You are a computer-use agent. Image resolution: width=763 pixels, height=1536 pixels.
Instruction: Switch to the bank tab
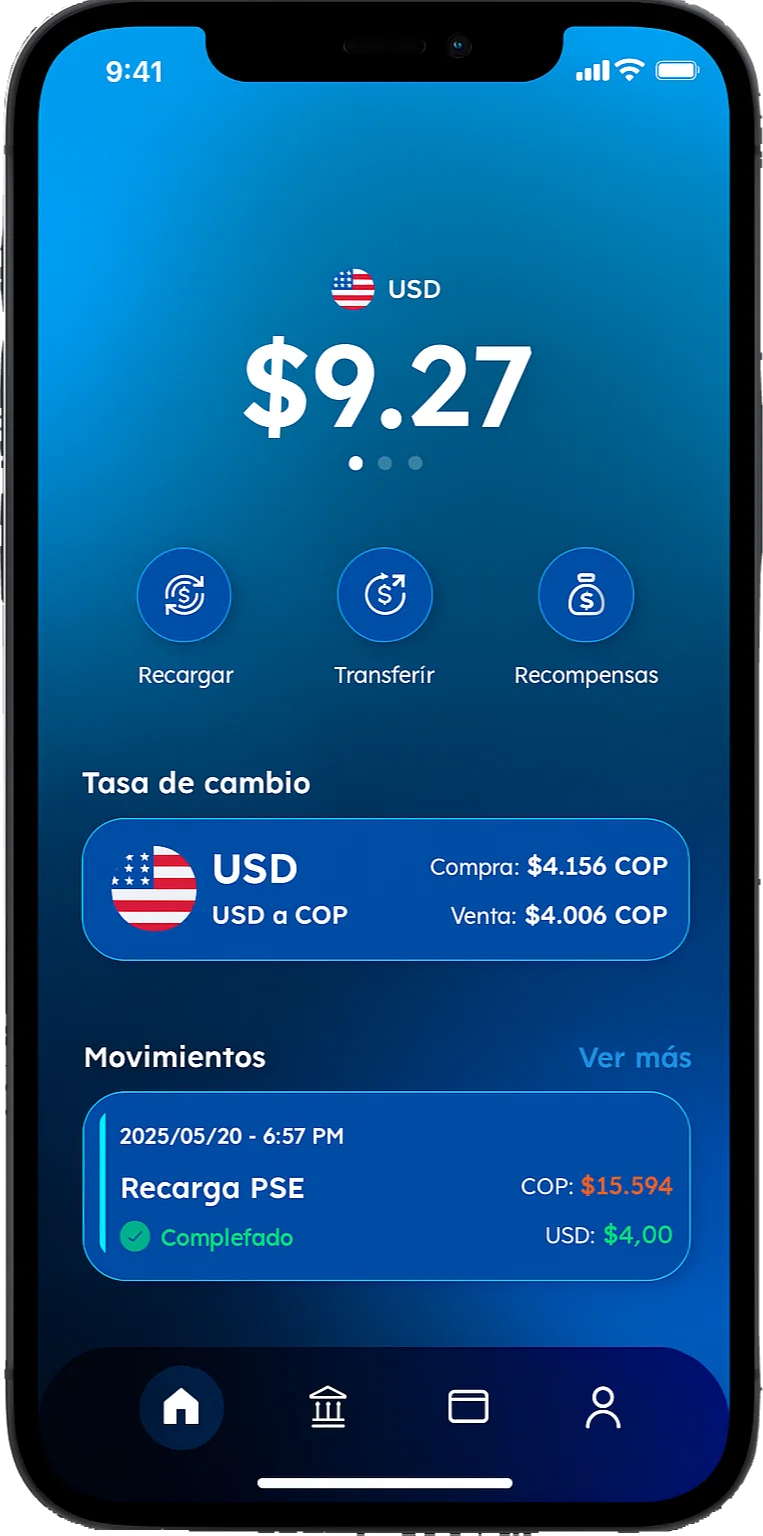[x=328, y=1407]
